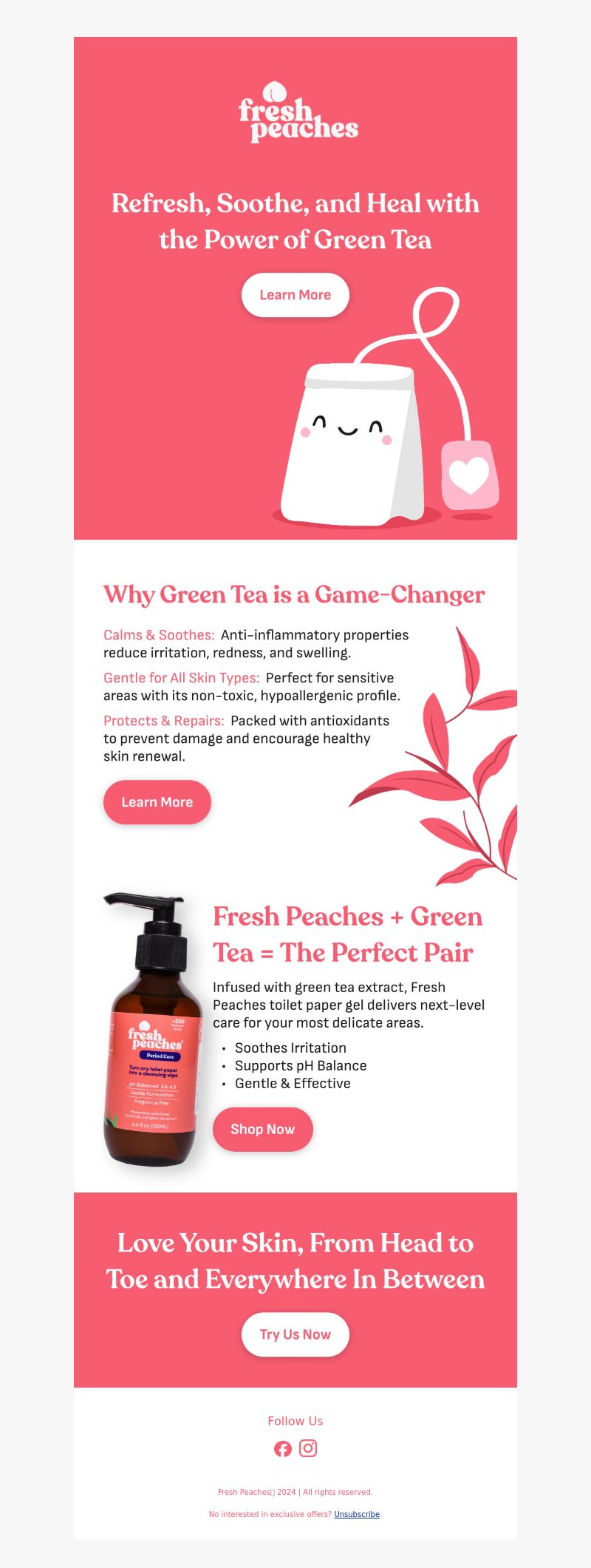
Task: Open the Instagram icon under Follow Us
Action: pyautogui.click(x=308, y=1448)
